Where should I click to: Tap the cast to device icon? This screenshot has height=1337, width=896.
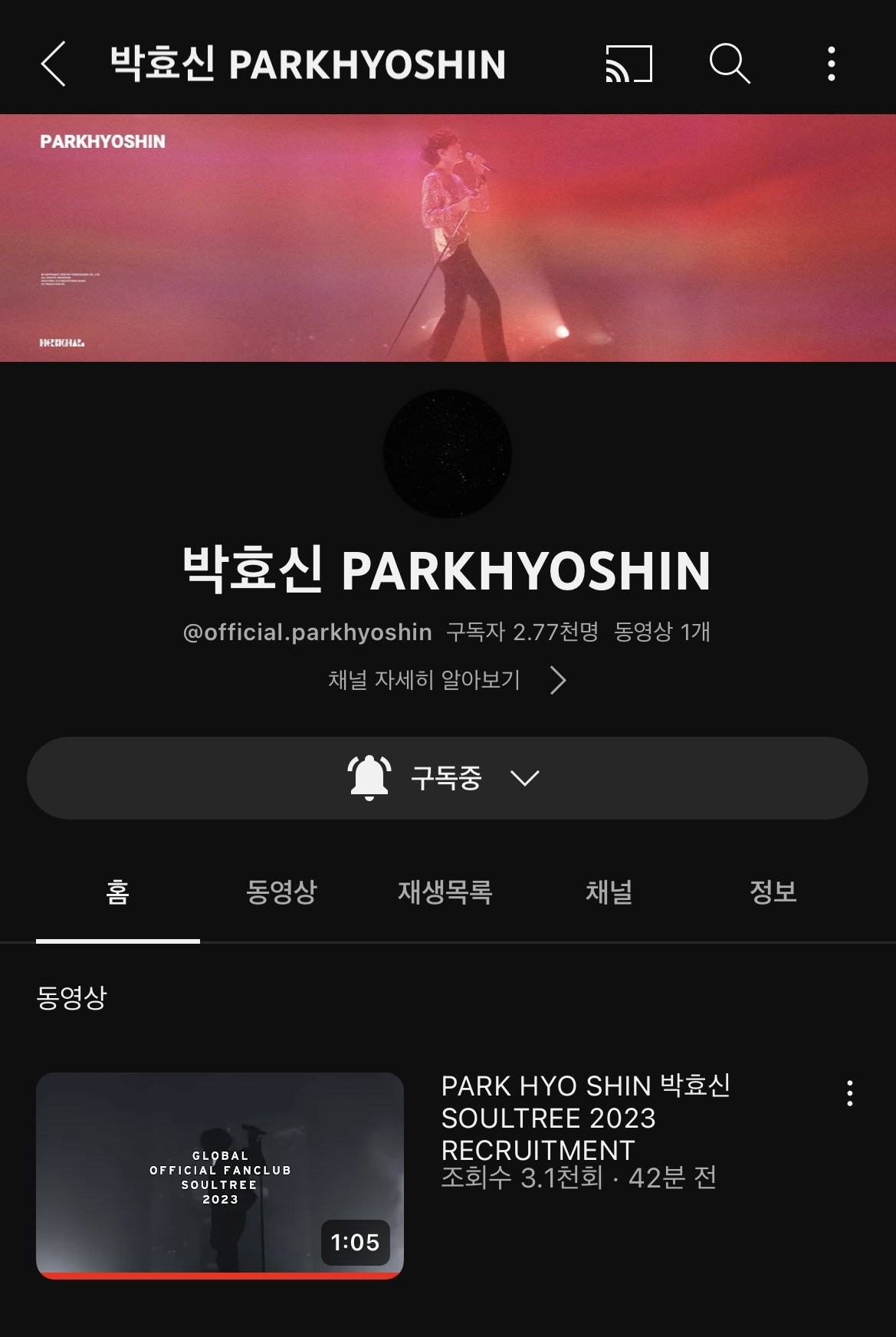629,64
